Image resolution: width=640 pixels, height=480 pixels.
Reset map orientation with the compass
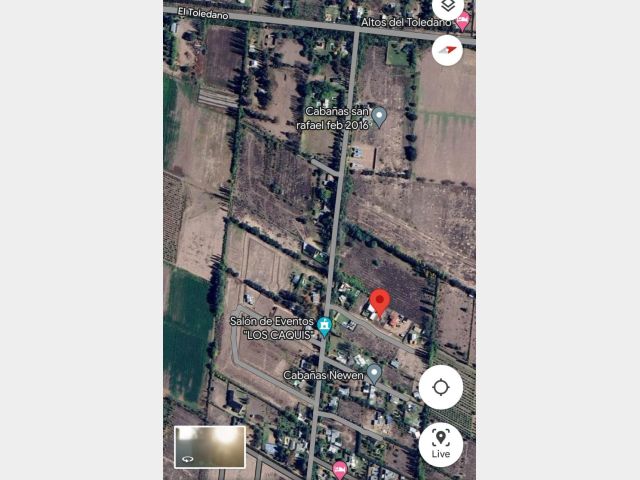point(447,49)
